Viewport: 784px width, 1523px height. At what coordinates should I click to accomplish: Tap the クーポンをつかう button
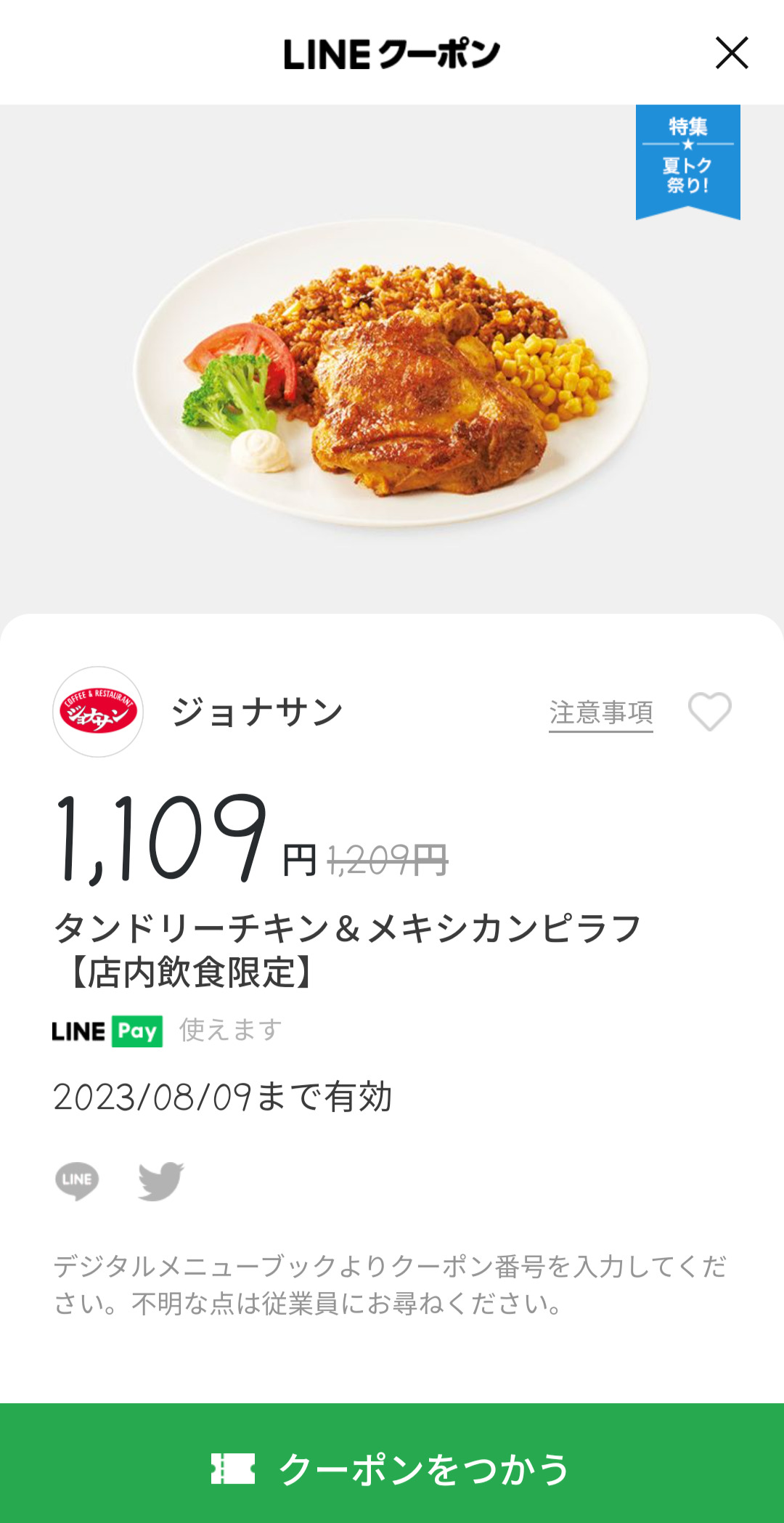(392, 1467)
